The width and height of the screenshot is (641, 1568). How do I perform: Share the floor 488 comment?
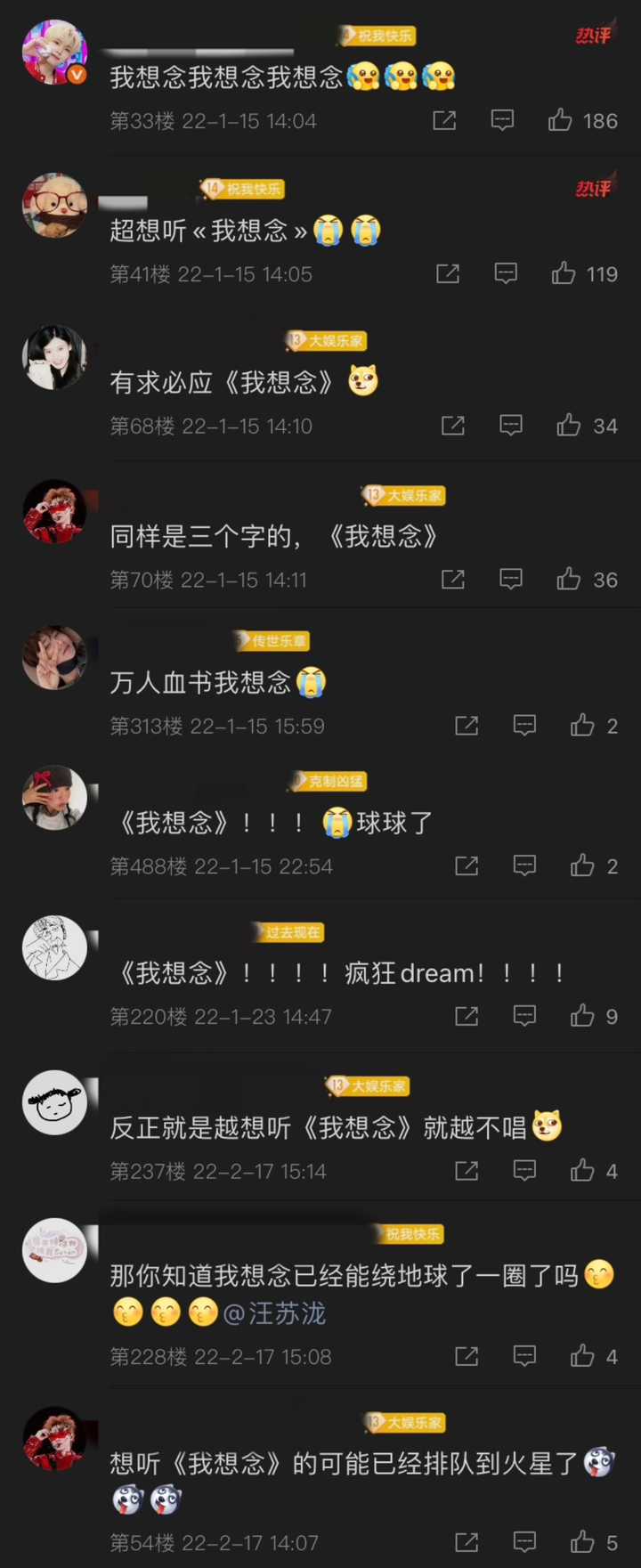click(x=467, y=865)
